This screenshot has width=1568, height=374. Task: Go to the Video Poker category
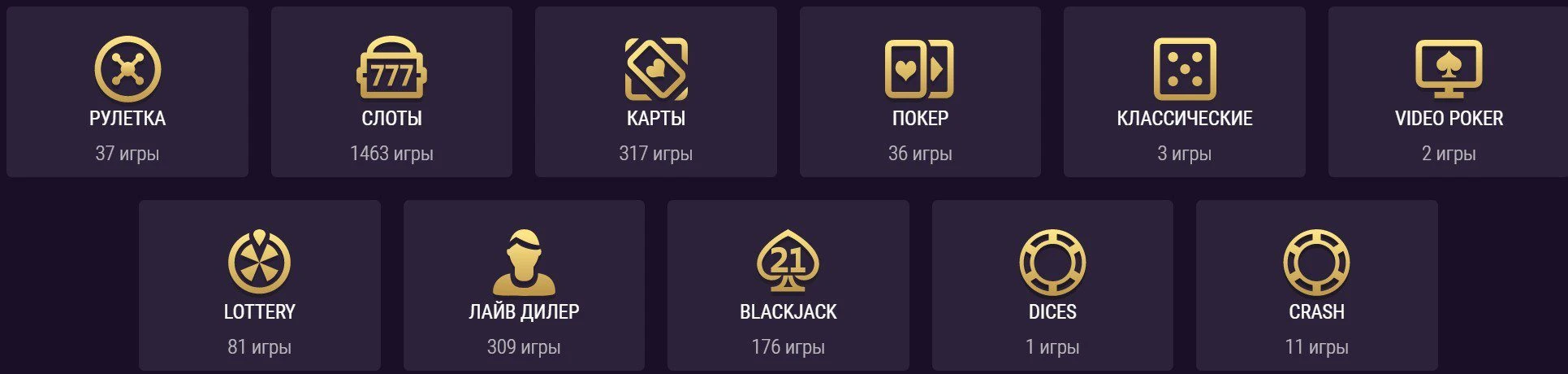(x=1449, y=92)
